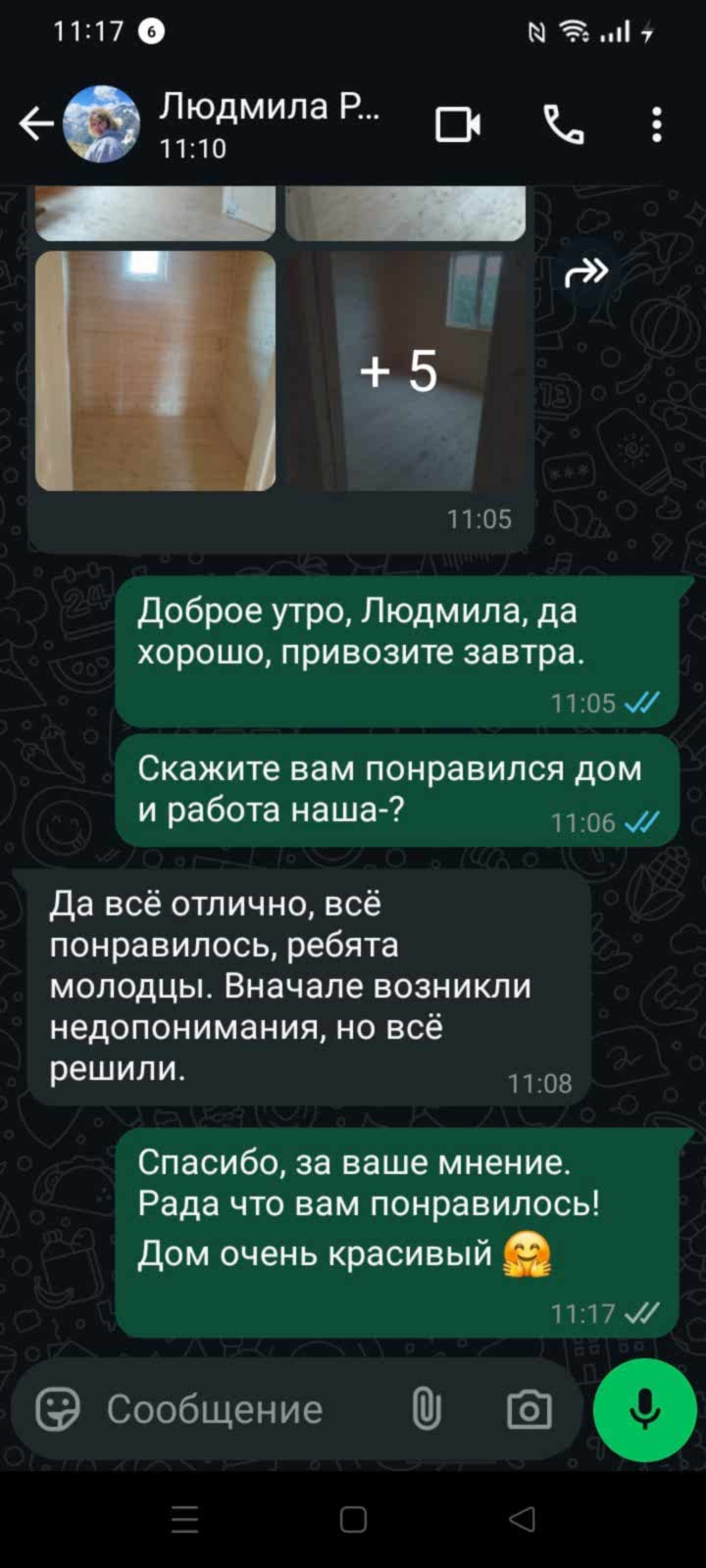Open the three-dot overflow menu

(x=657, y=124)
